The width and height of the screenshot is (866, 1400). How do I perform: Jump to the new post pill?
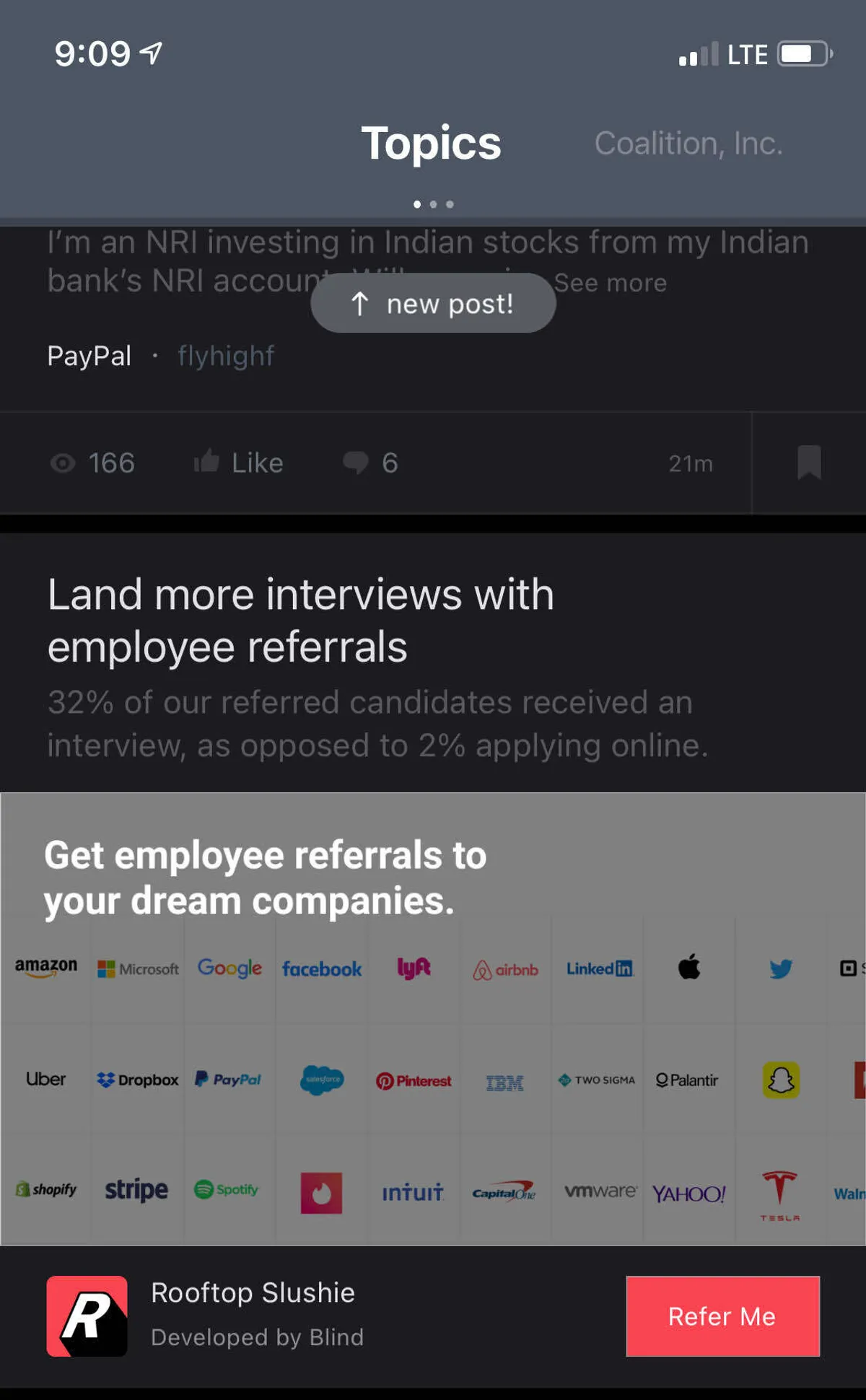(x=433, y=304)
